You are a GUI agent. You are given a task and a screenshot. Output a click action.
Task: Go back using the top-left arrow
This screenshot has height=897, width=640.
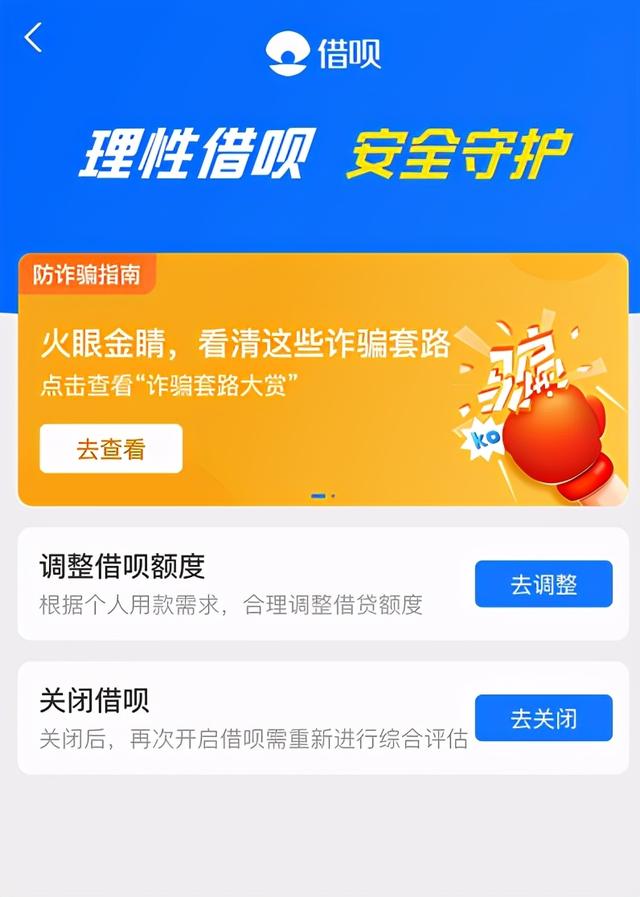coord(34,39)
